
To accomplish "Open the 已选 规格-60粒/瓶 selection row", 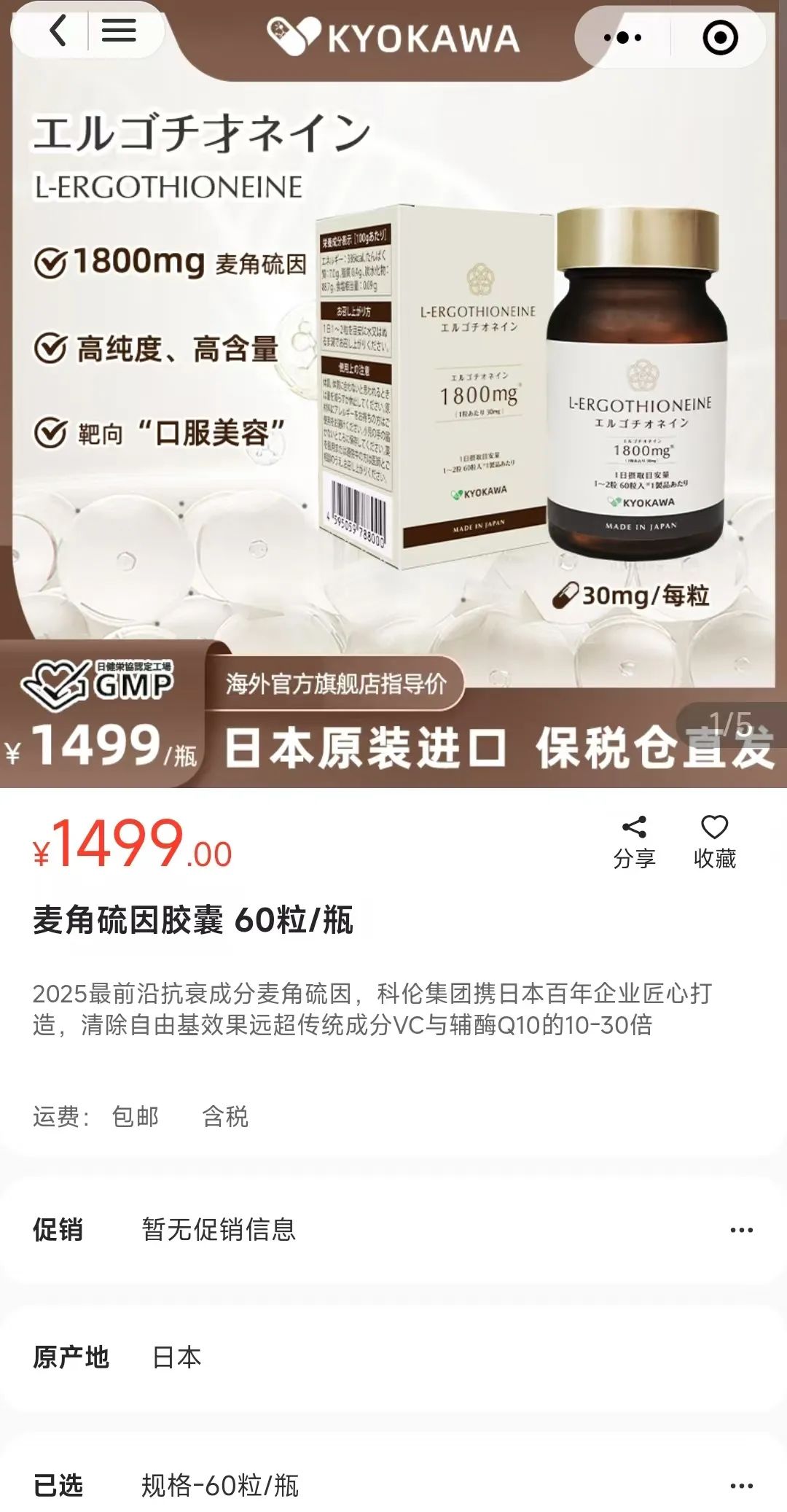I will click(740, 1485).
